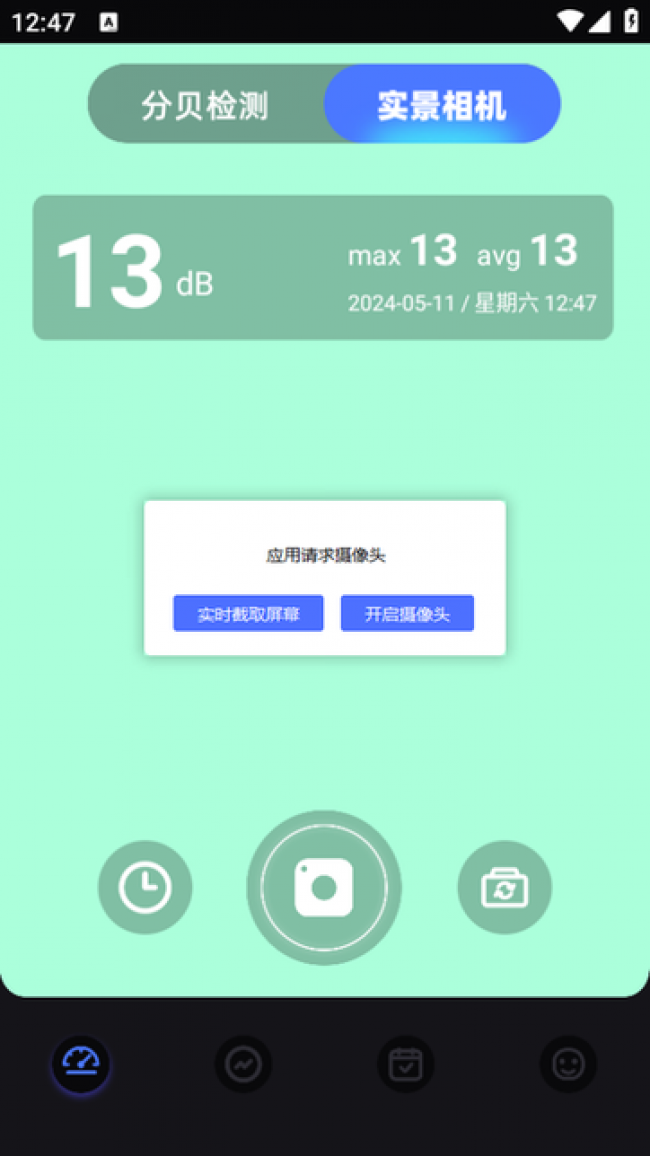Switch to the 分贝检测 tab
650x1156 pixels.
206,105
